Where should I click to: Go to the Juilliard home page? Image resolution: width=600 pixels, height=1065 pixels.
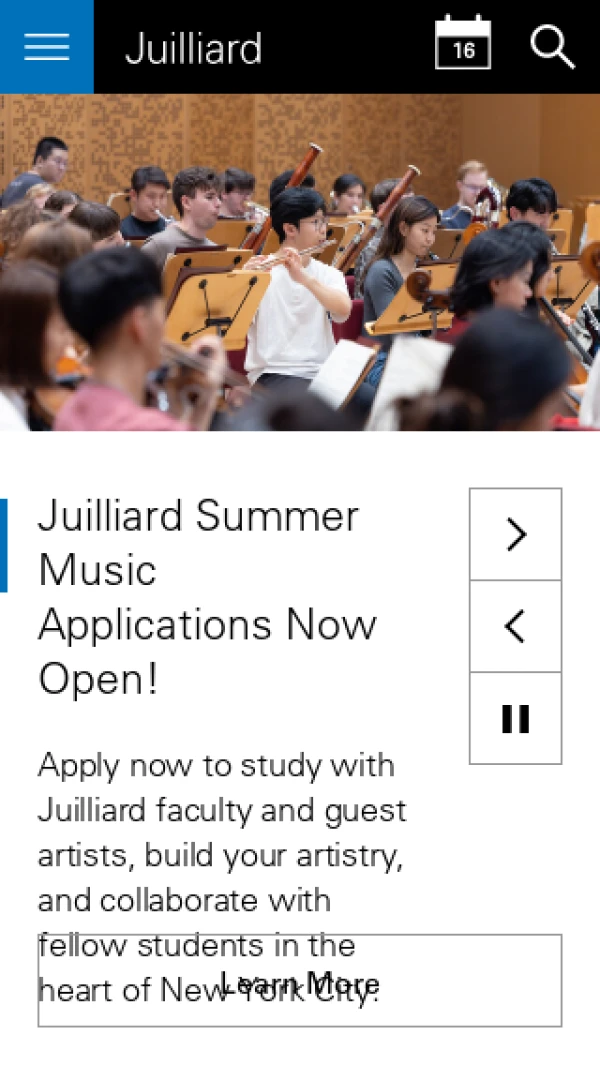[193, 48]
